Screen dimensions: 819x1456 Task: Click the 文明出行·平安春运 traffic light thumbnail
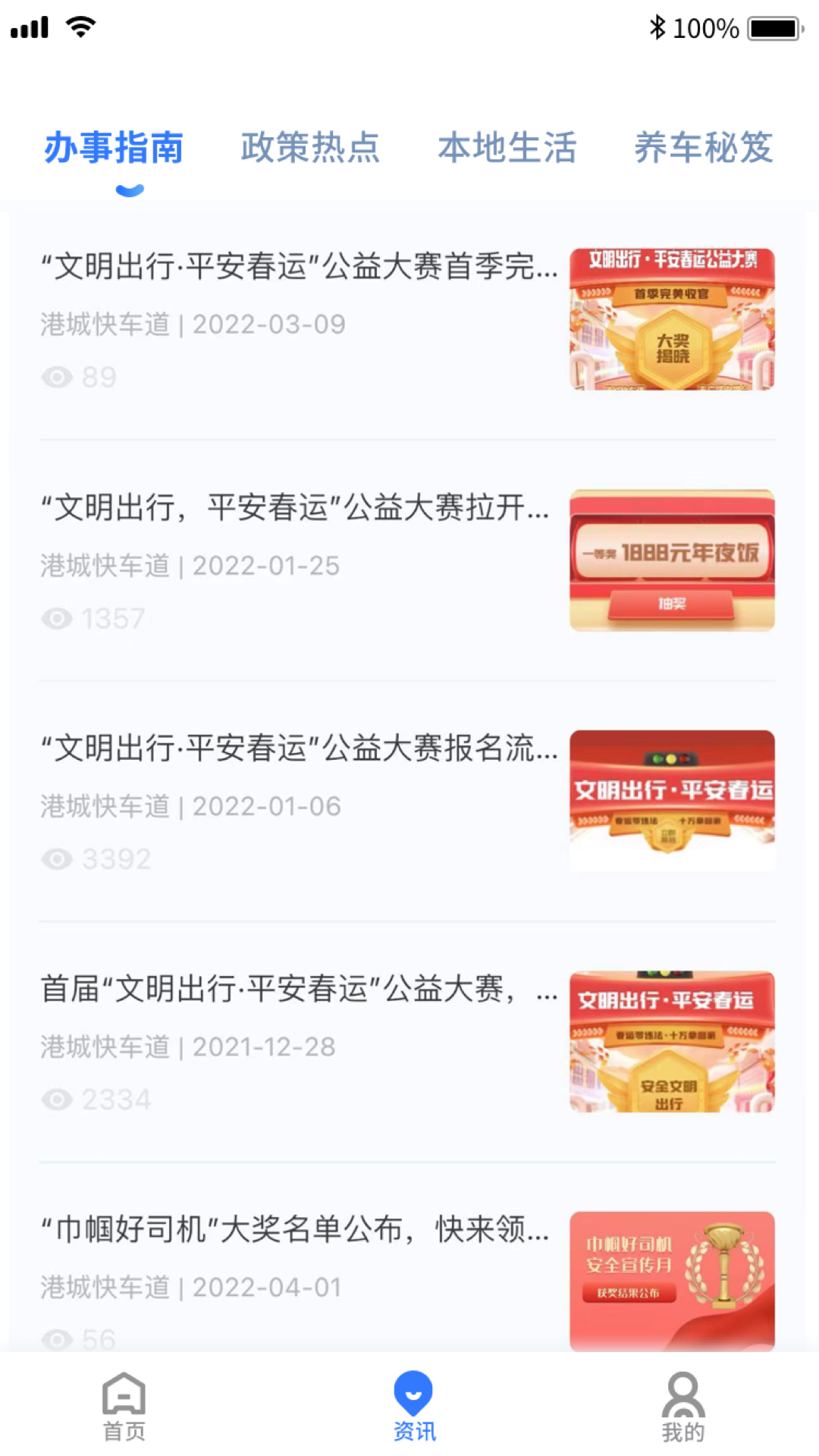[672, 800]
